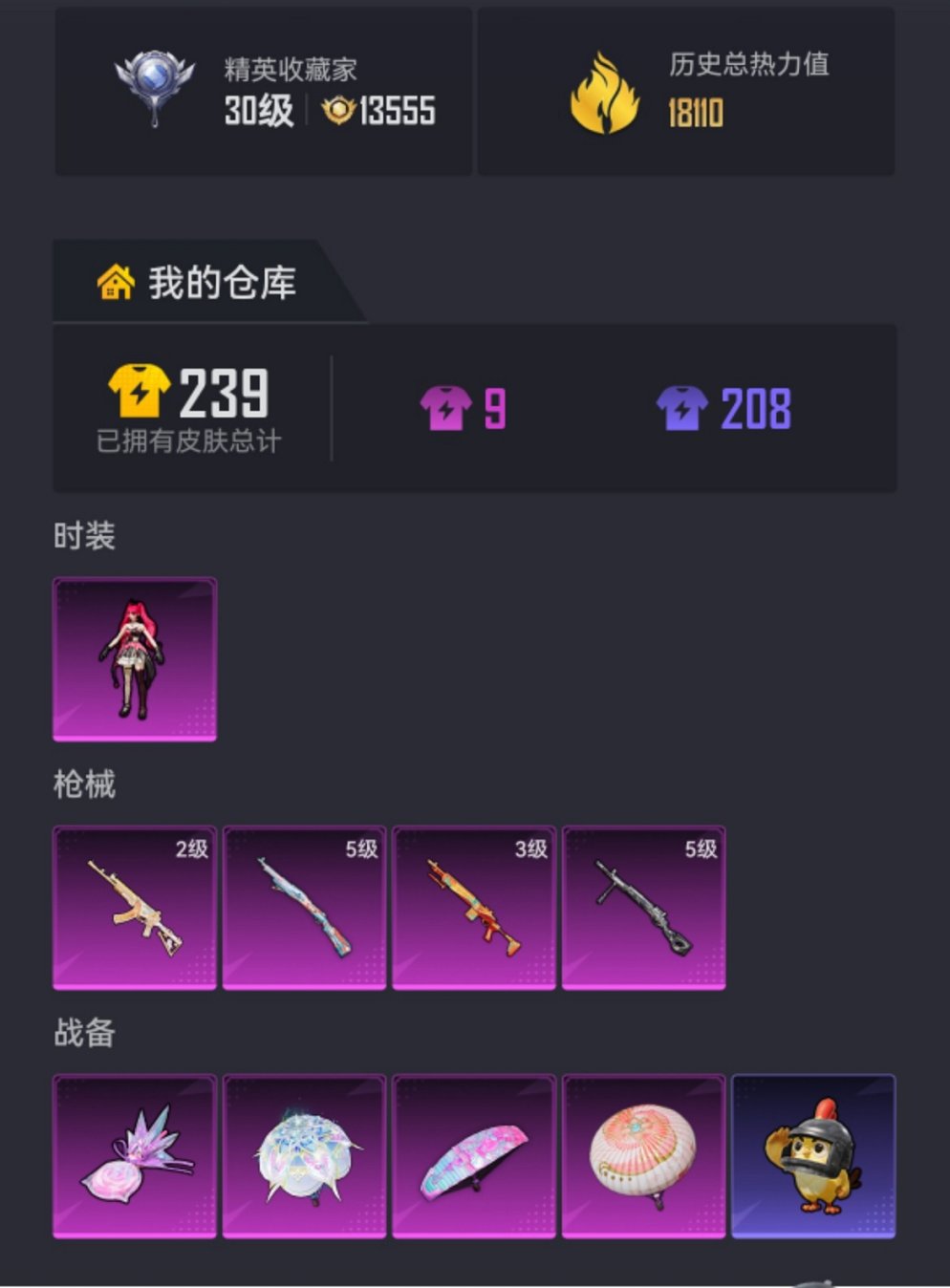The width and height of the screenshot is (950, 1288).
Task: Open the 2级 rifle skin tile
Action: (135, 908)
